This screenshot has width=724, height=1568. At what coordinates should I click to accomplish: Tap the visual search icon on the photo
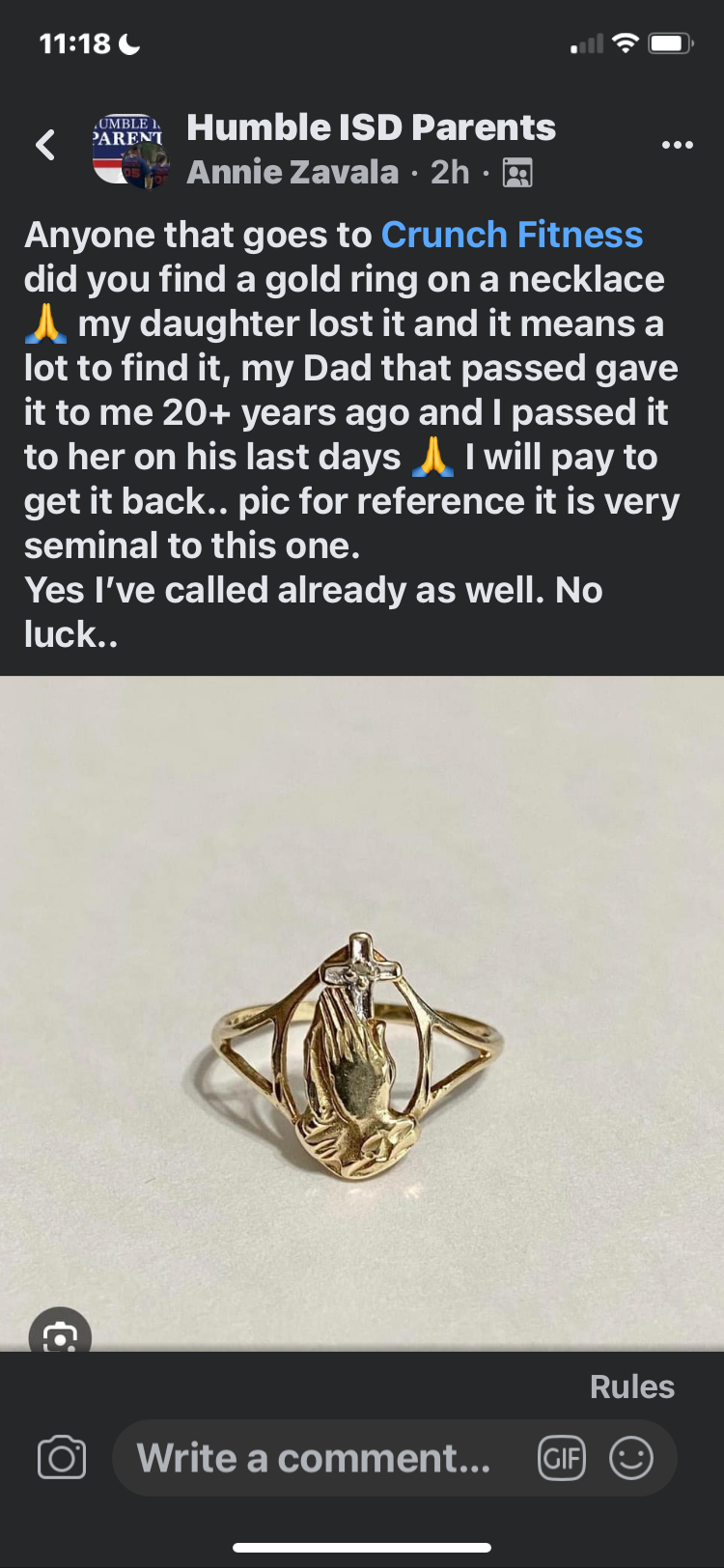tap(60, 1335)
